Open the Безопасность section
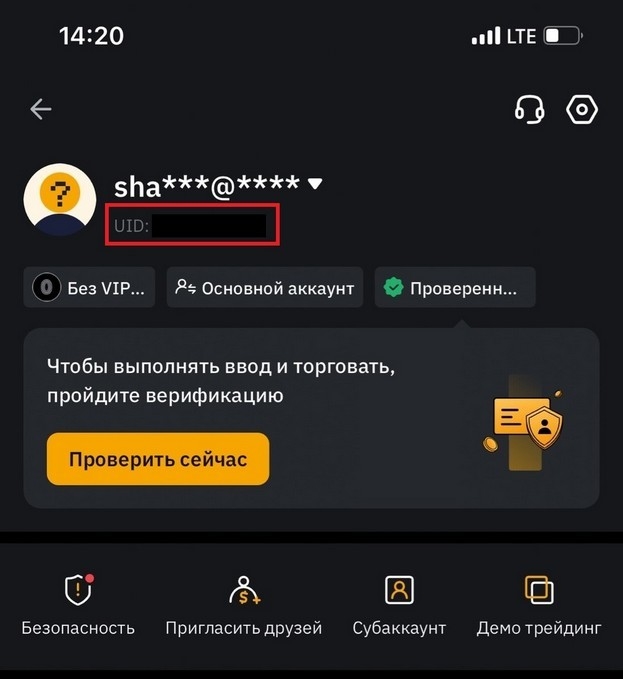Image resolution: width=623 pixels, height=679 pixels. (78, 604)
